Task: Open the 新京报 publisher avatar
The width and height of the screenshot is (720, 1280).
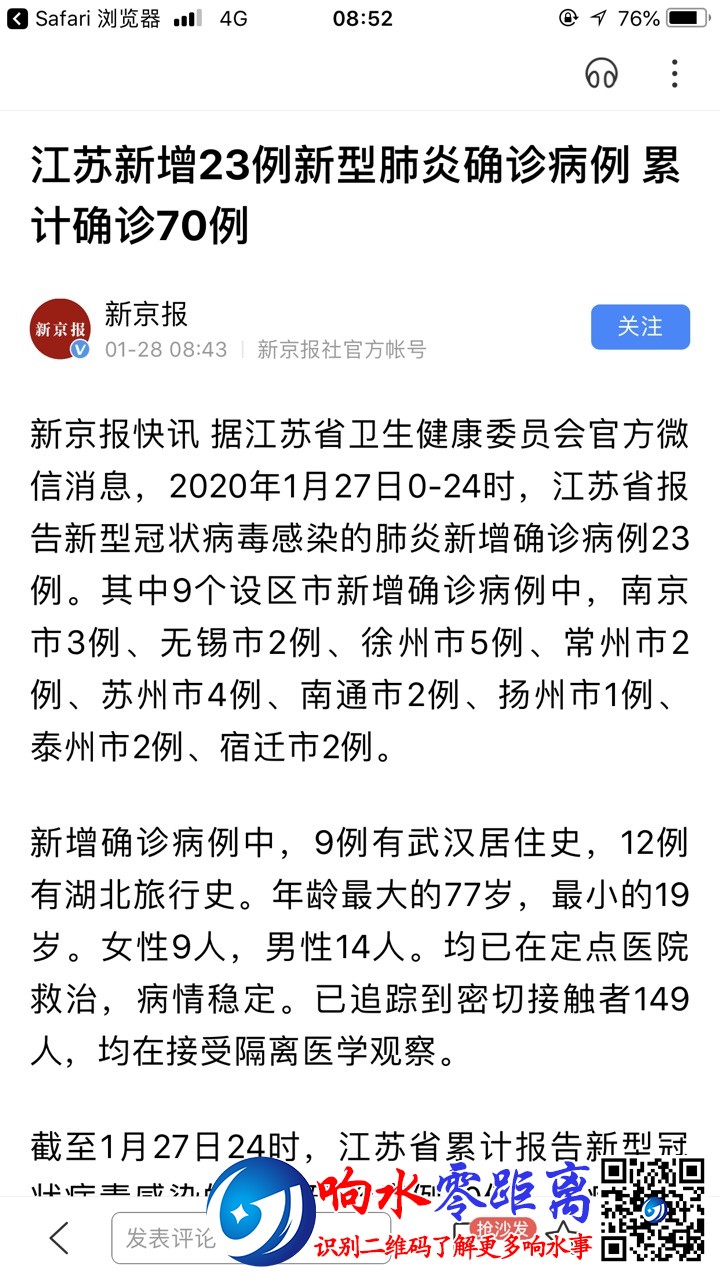Action: (60, 329)
